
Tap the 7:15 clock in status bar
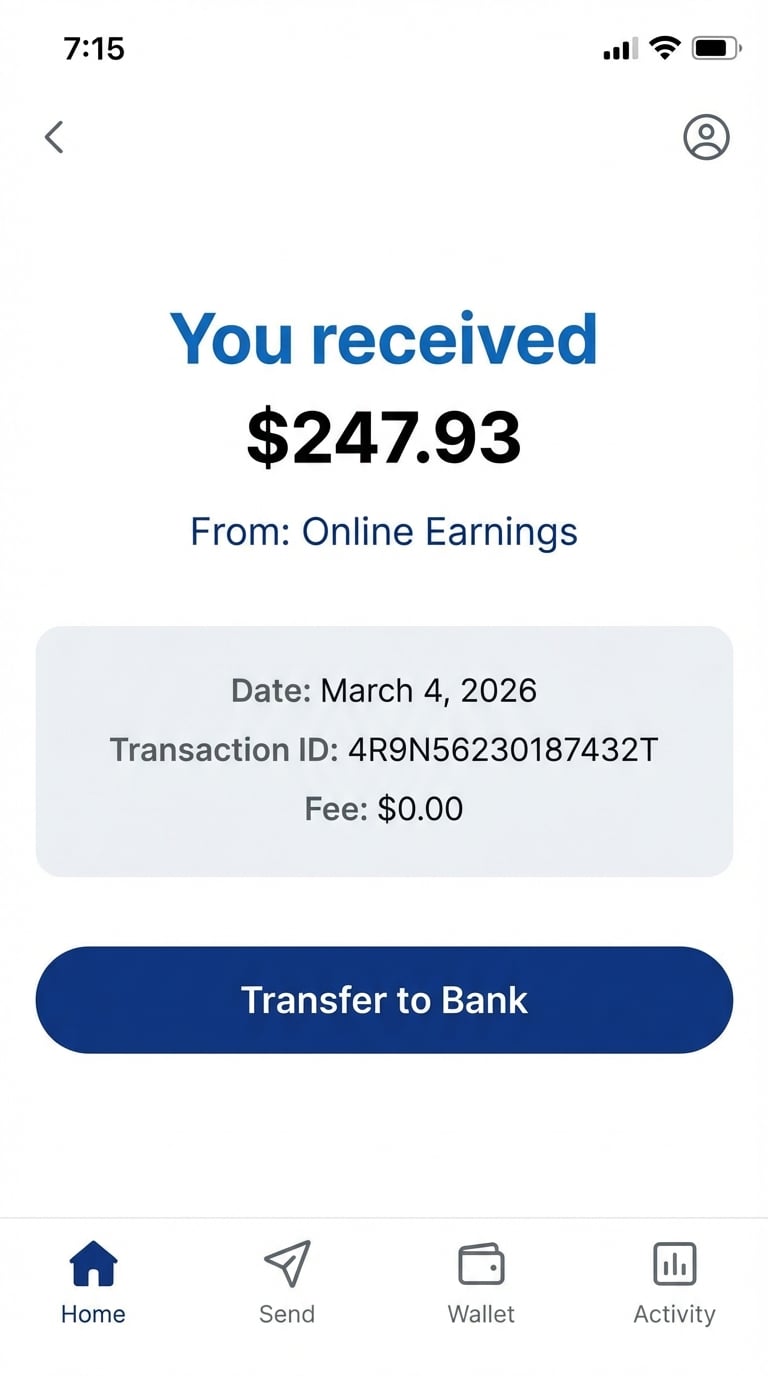click(95, 48)
